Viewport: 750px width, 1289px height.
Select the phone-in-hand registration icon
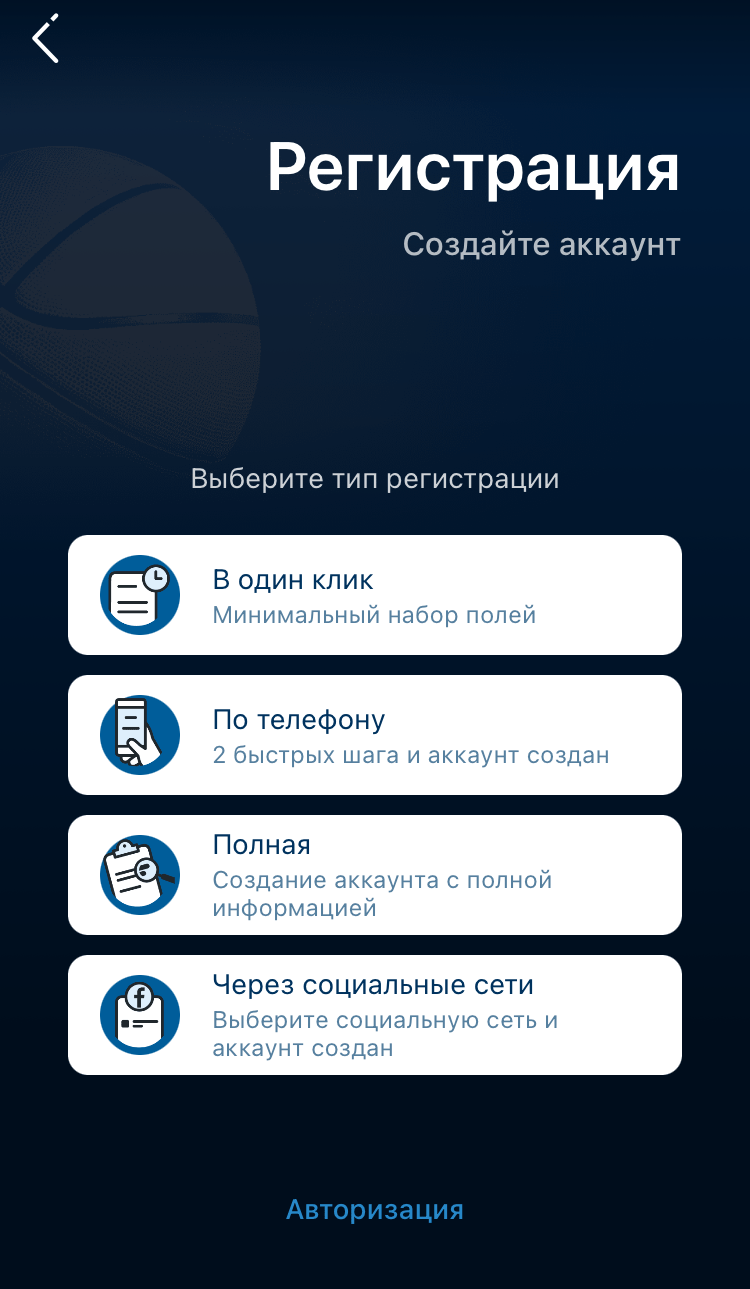coord(140,735)
